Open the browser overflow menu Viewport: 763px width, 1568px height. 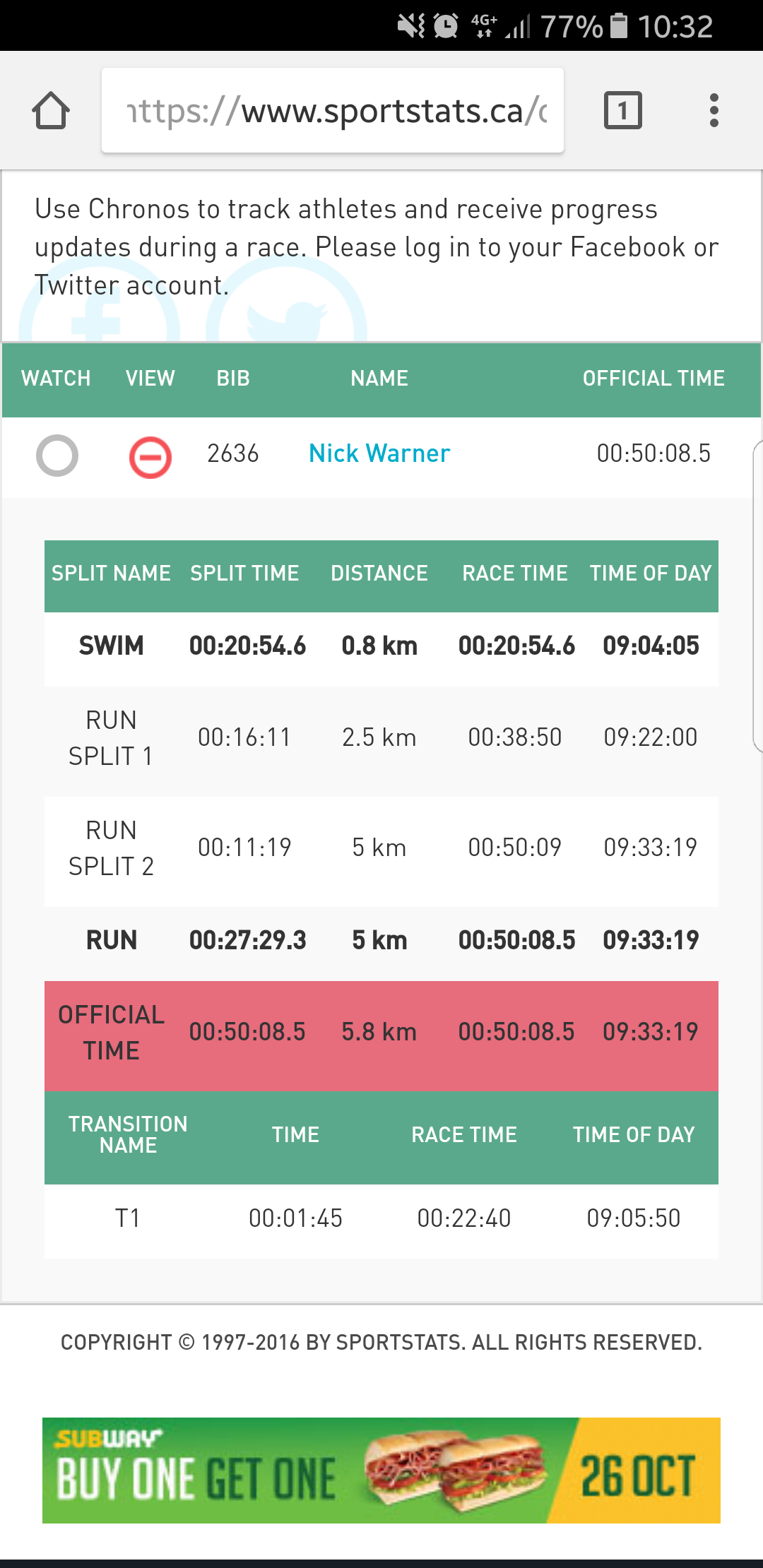pyautogui.click(x=714, y=110)
